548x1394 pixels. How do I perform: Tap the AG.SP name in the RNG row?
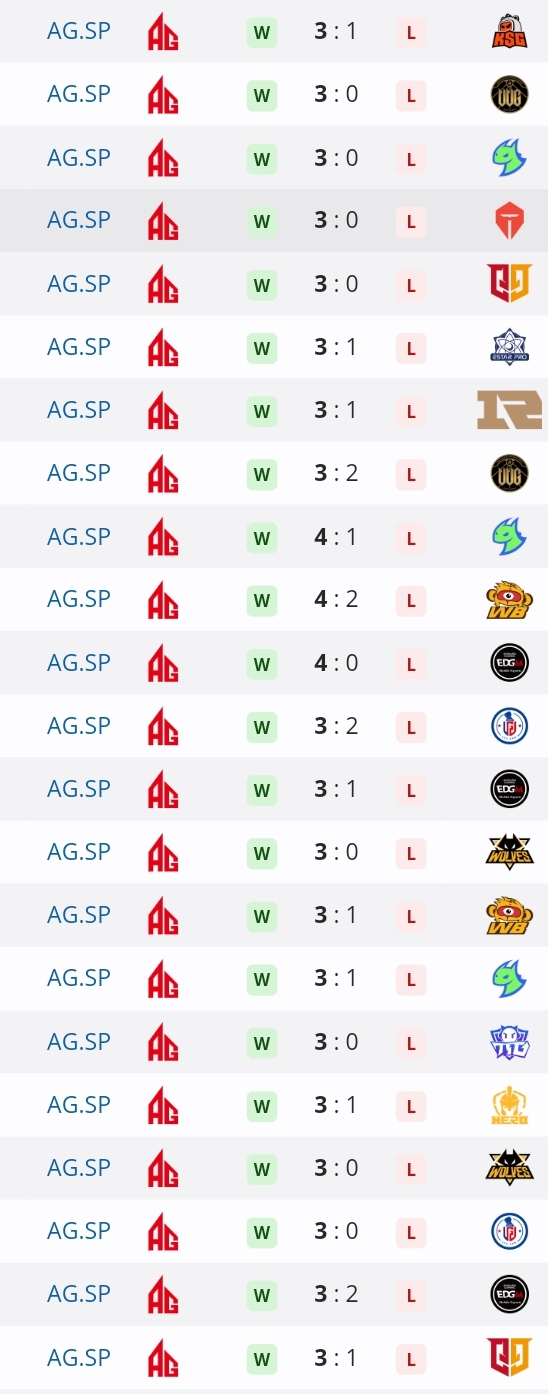(x=79, y=410)
